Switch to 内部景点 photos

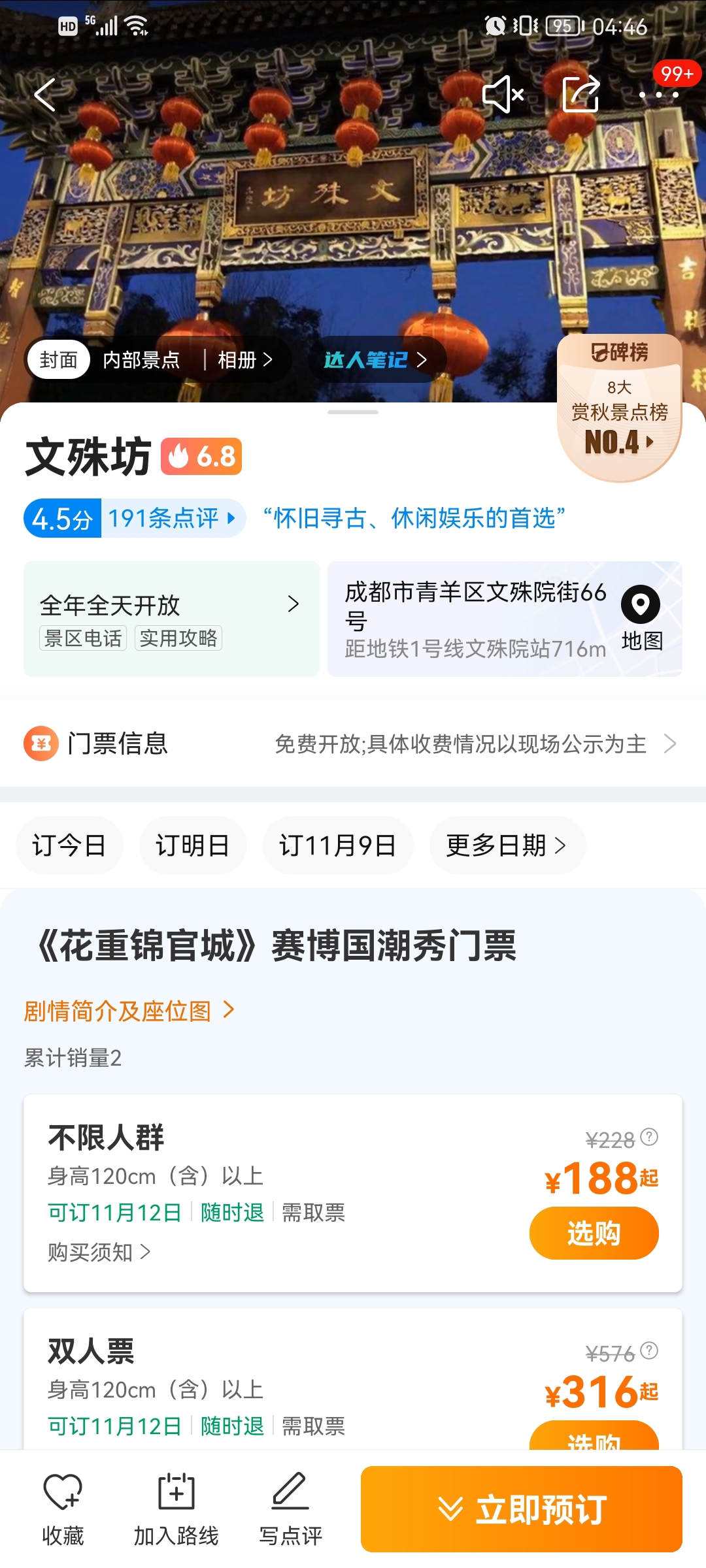141,360
